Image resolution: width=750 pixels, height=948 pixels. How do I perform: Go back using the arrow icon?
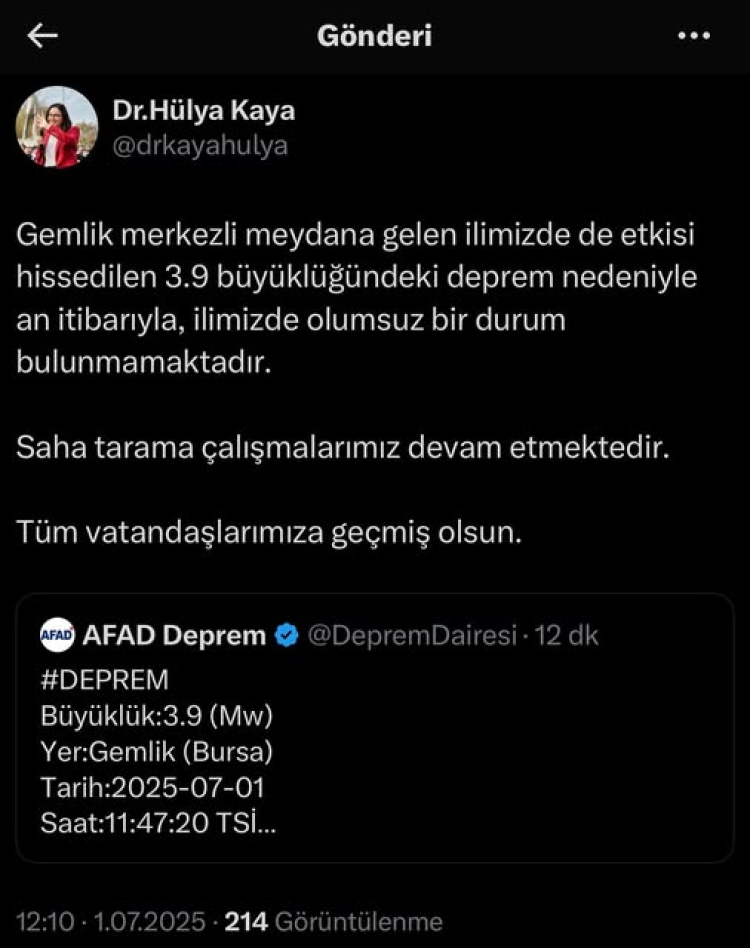coord(43,36)
